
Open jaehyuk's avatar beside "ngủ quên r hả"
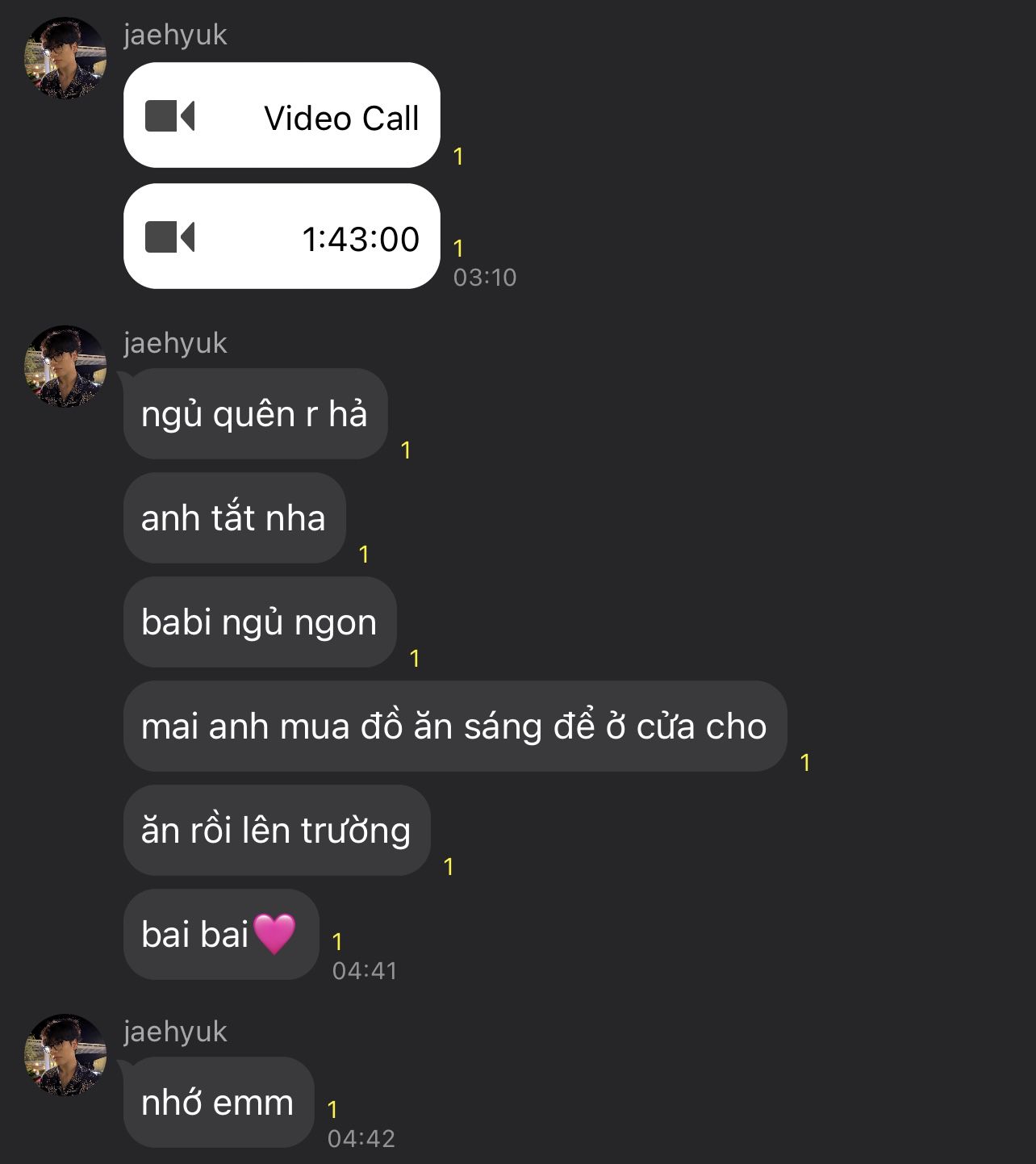(x=65, y=366)
